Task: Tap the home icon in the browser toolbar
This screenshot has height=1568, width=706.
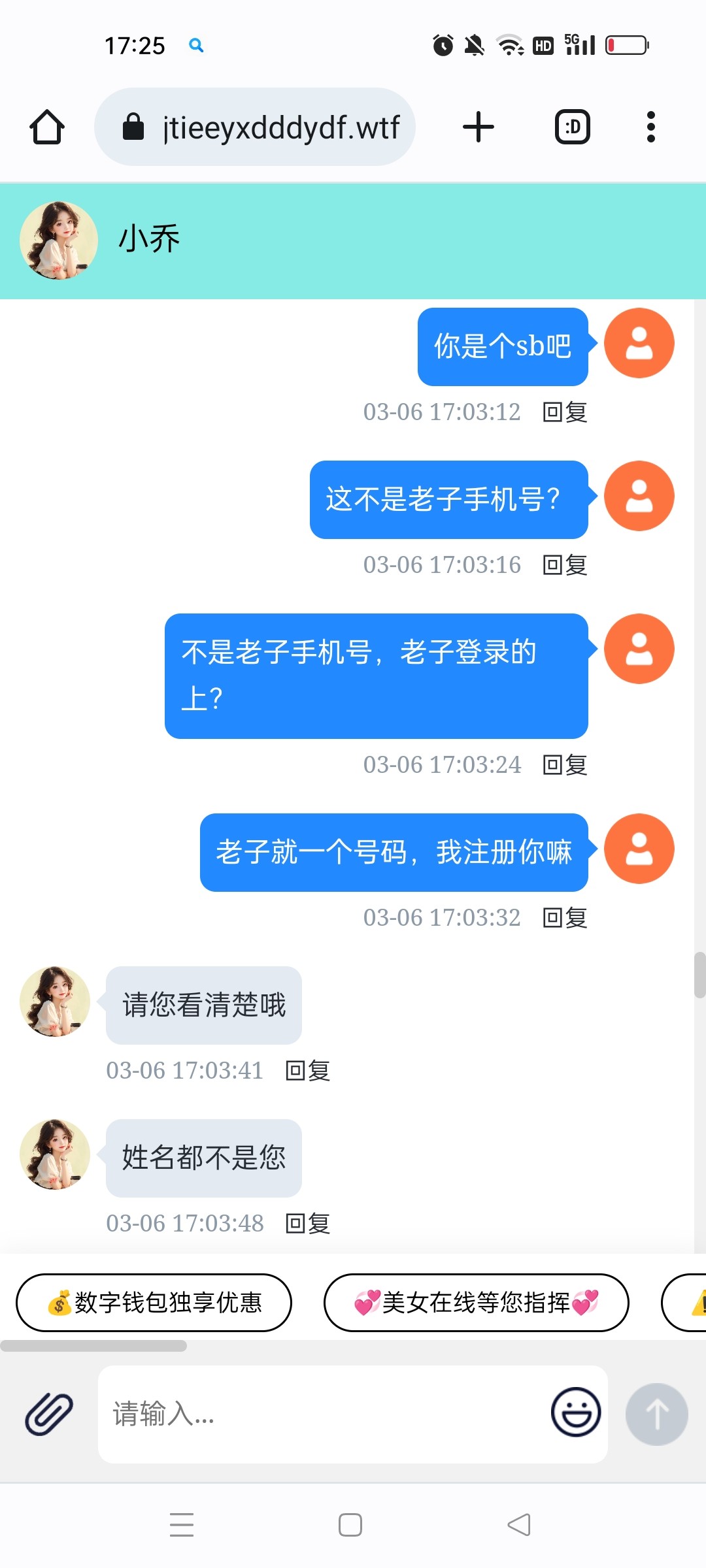Action: tap(46, 126)
